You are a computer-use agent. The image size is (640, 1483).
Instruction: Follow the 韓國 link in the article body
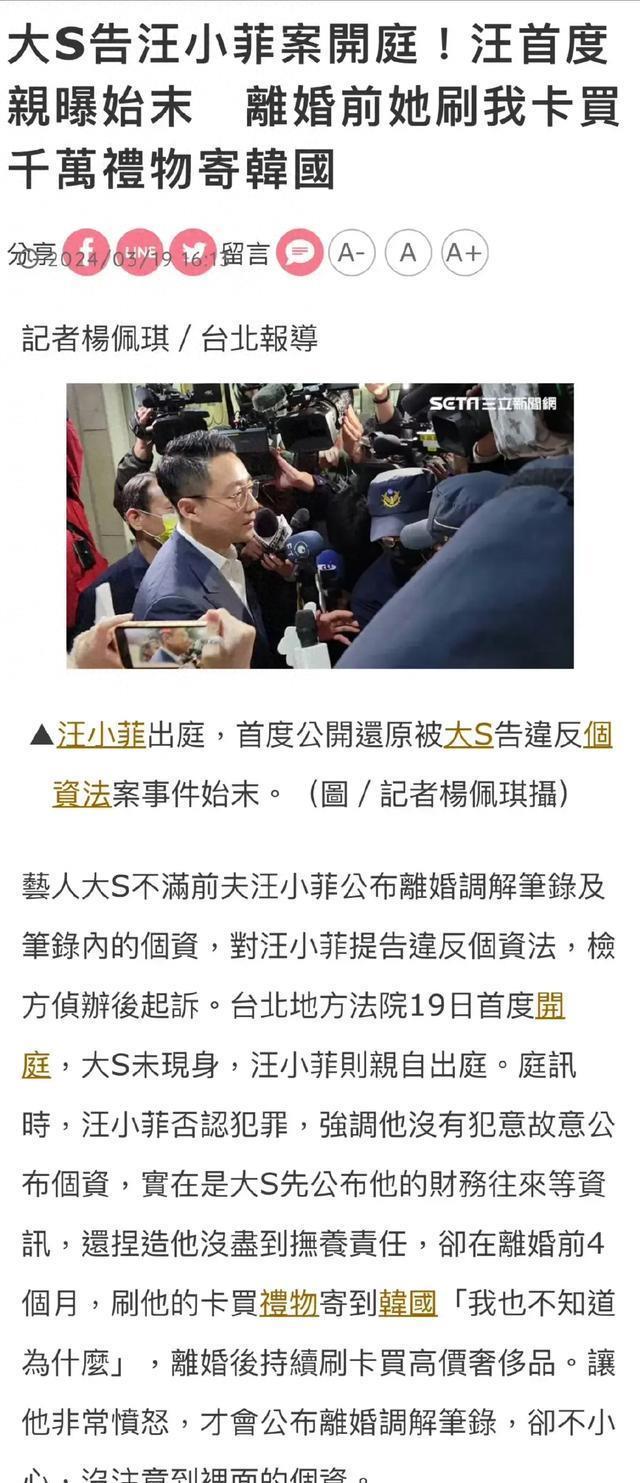pos(407,1303)
